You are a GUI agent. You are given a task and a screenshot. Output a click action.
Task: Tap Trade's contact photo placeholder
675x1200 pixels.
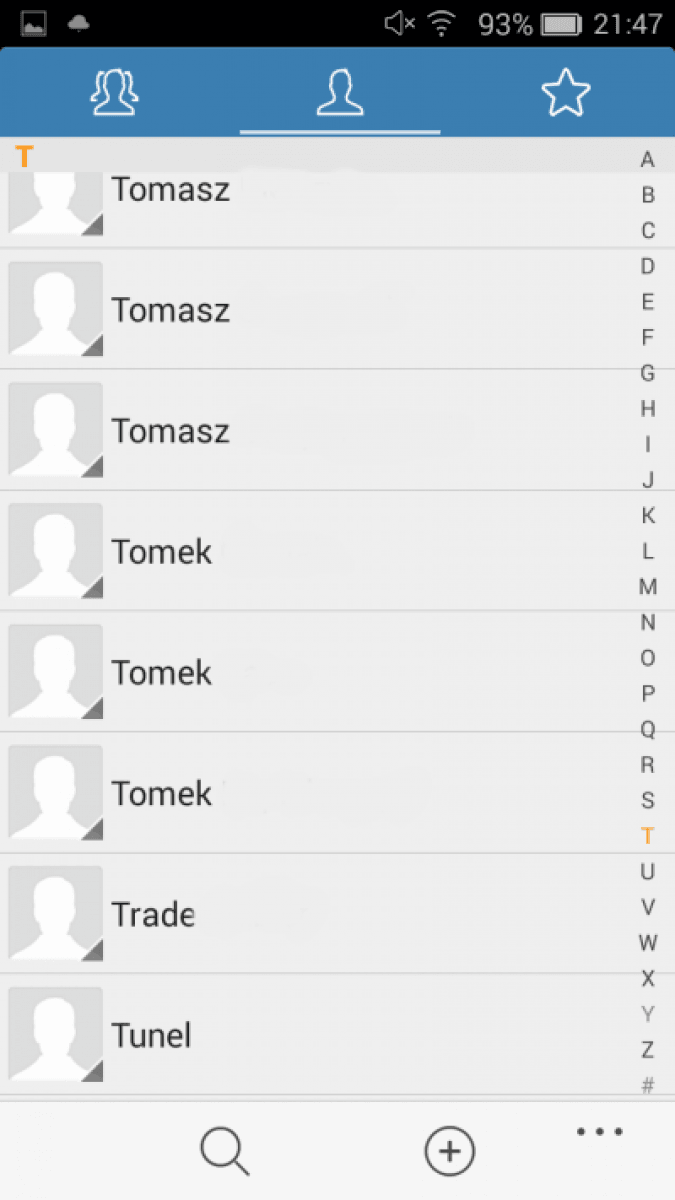click(56, 913)
